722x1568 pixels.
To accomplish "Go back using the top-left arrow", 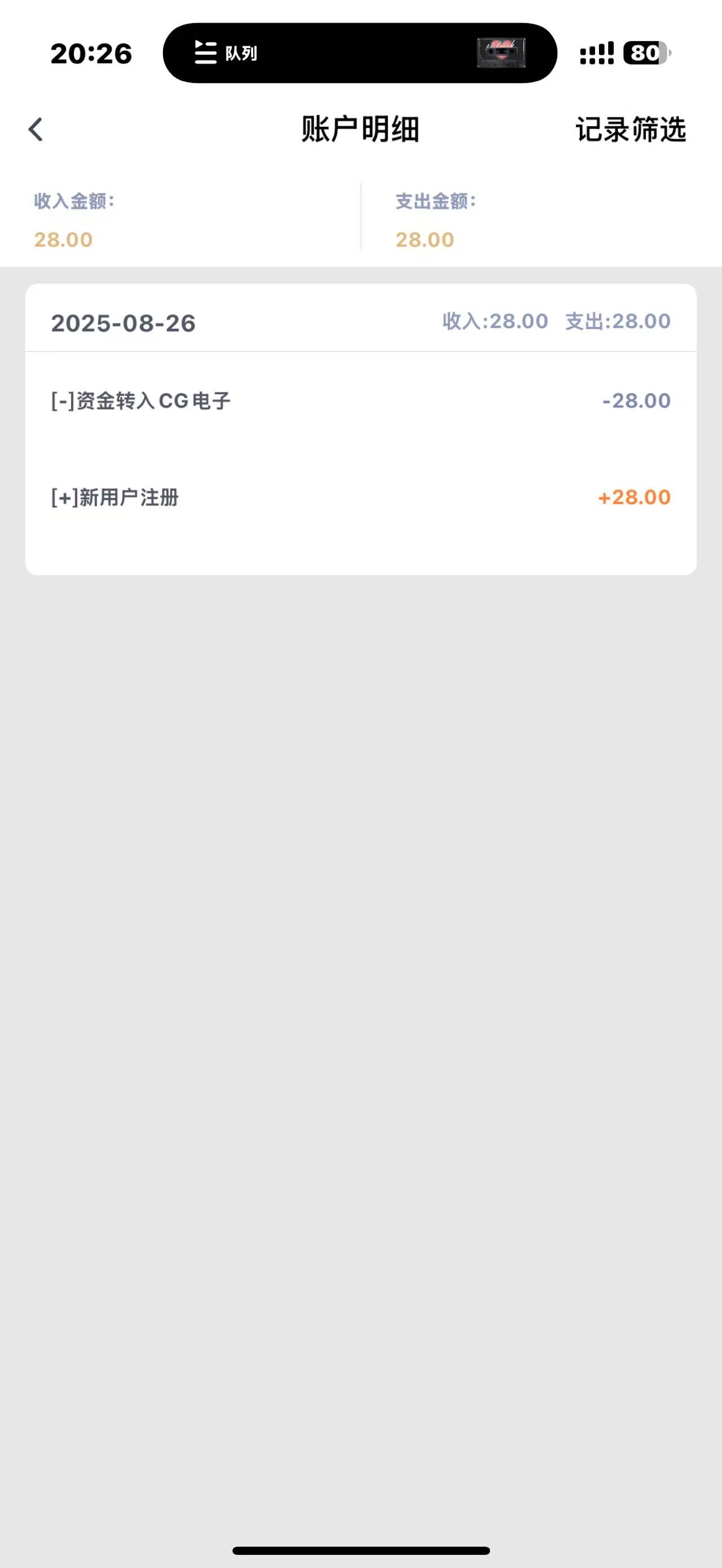I will point(36,130).
